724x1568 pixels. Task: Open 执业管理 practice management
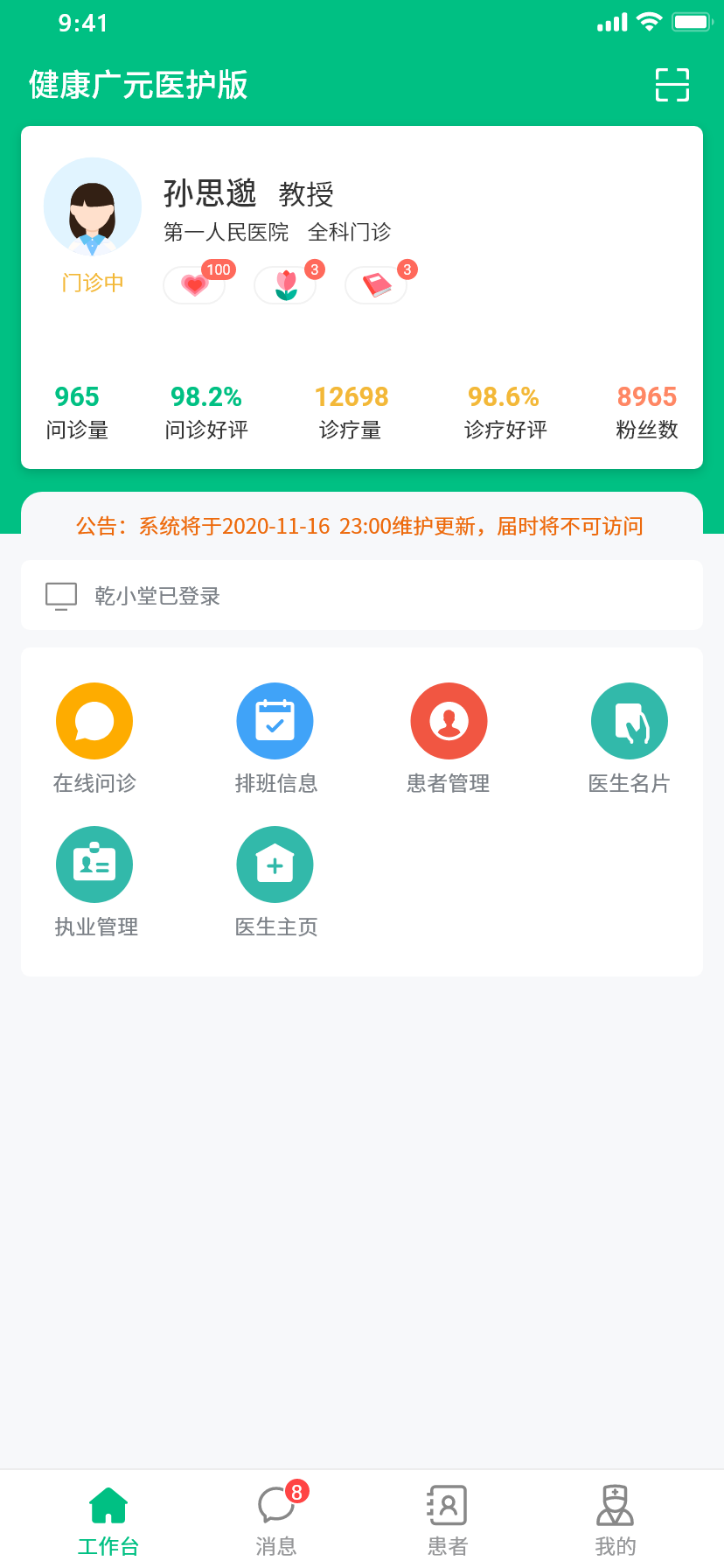tap(94, 882)
